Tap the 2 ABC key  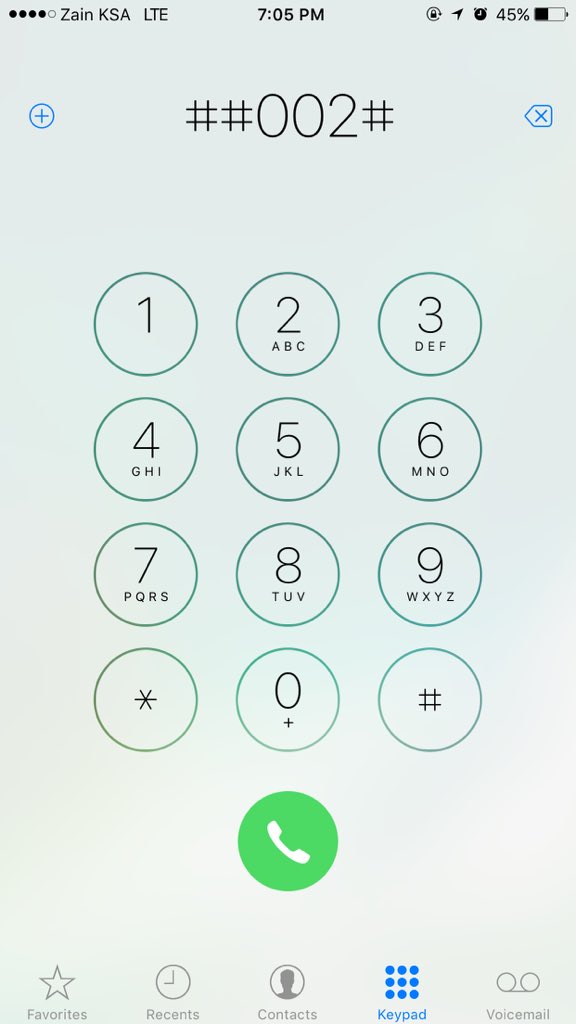[288, 324]
